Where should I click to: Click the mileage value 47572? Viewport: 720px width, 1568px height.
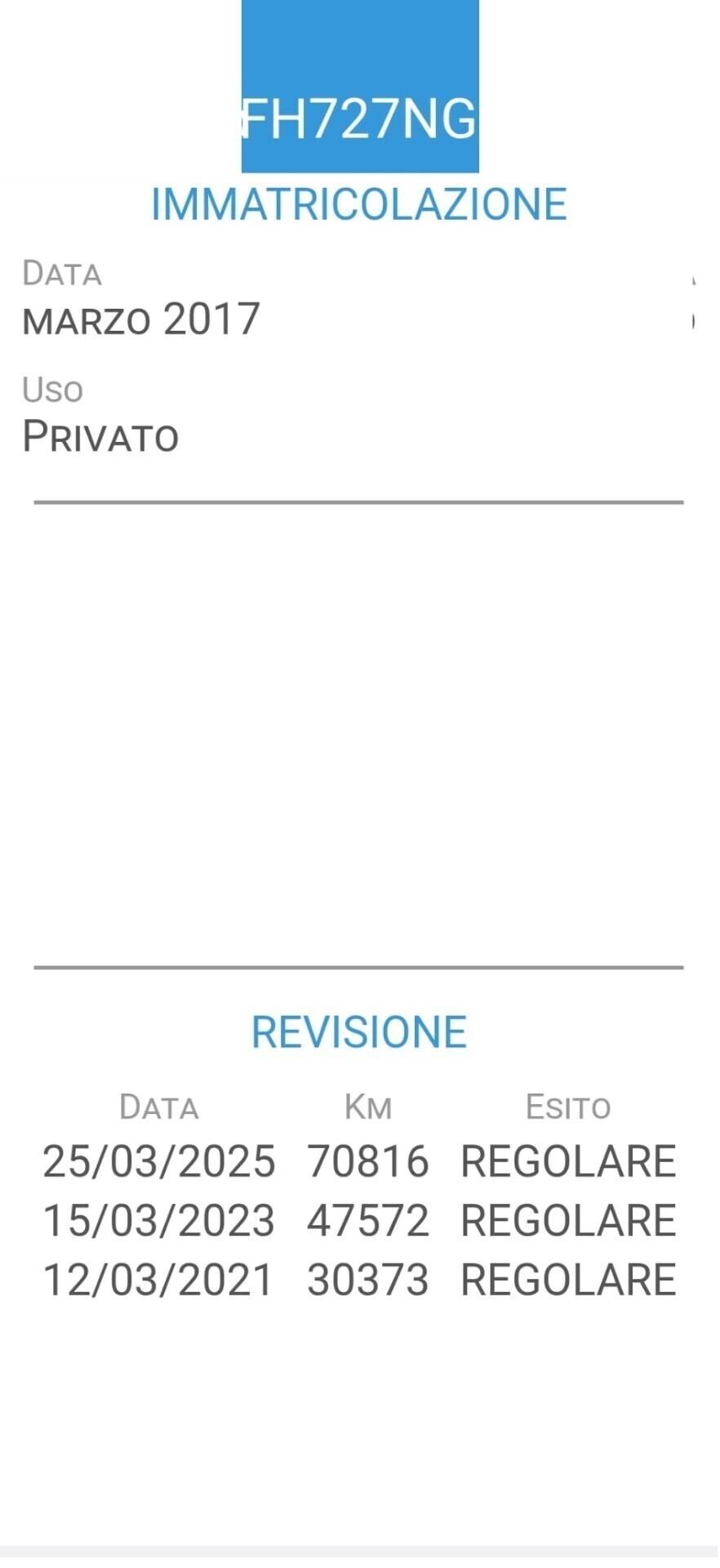pos(369,1220)
